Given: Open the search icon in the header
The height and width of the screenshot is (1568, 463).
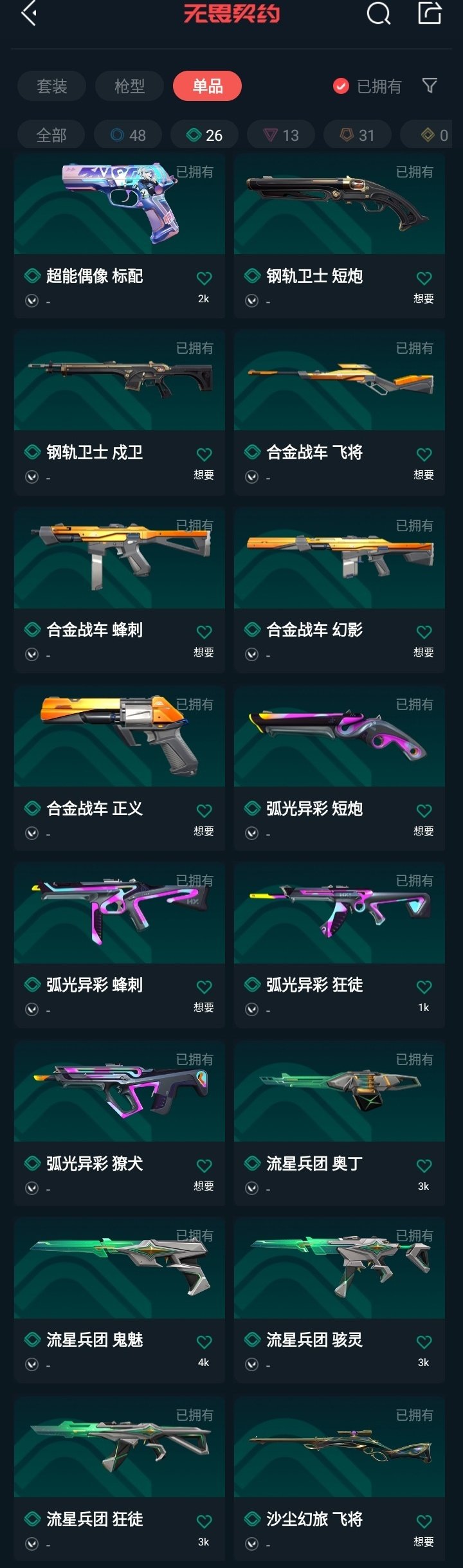Looking at the screenshot, I should click(378, 13).
